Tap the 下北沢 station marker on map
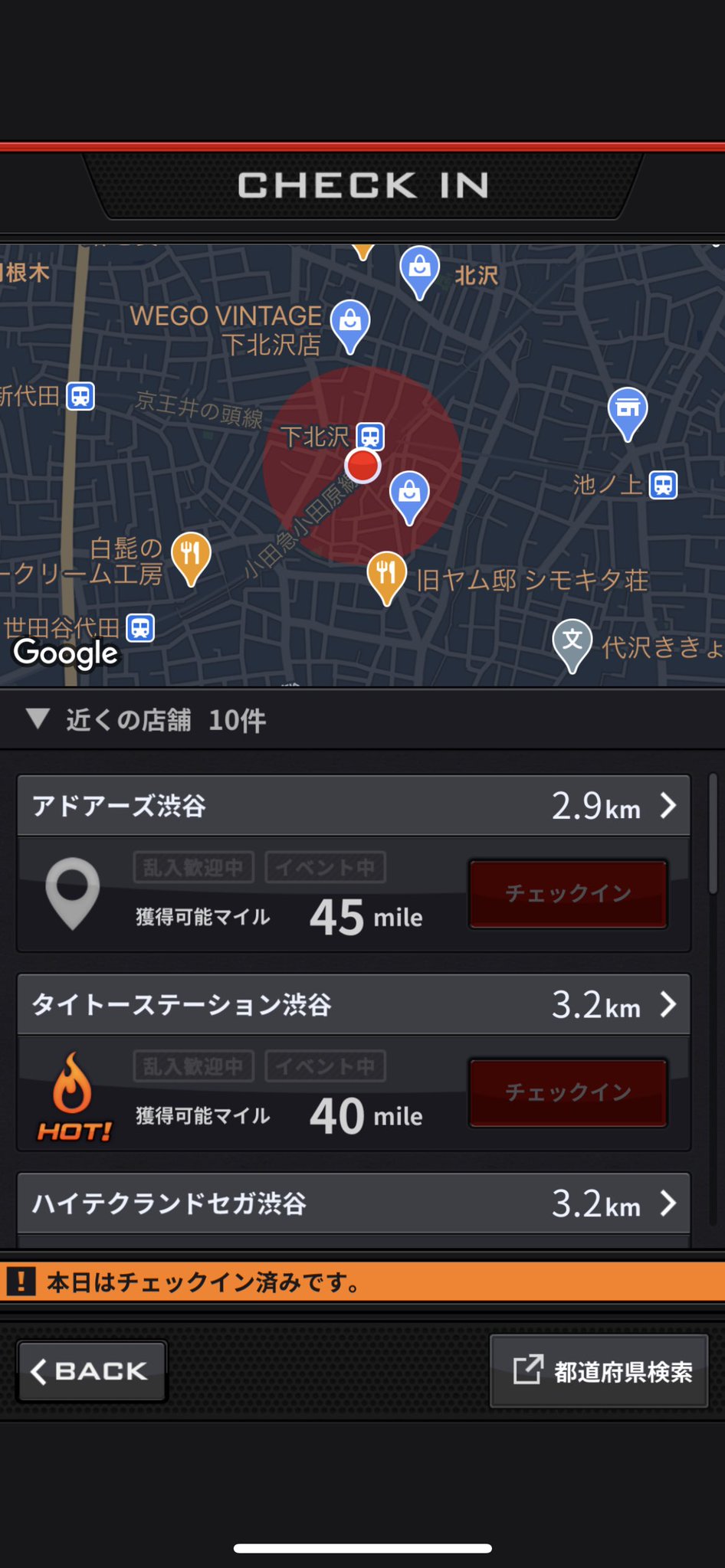 tap(371, 437)
